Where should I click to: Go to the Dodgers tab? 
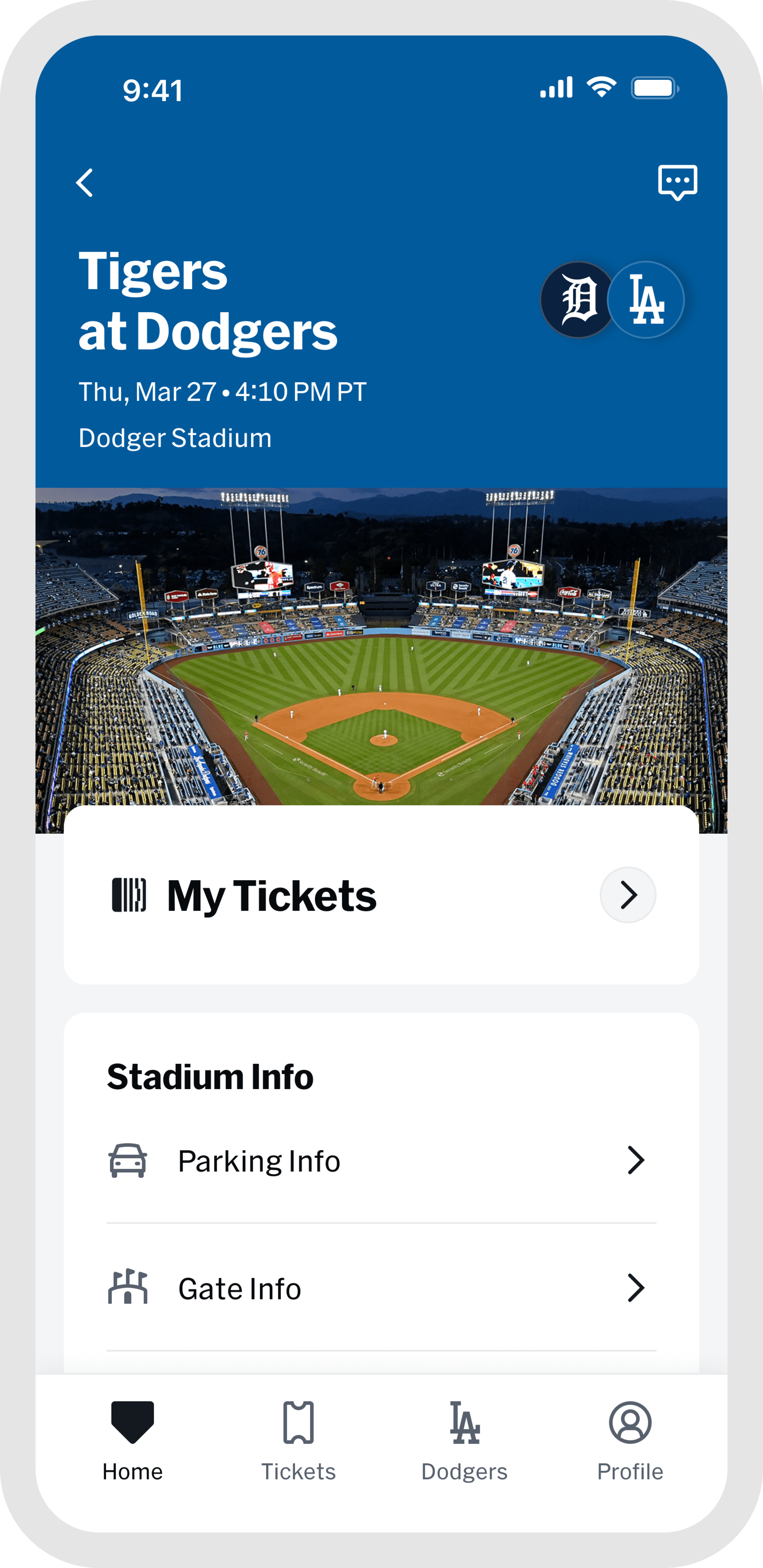point(464,1440)
